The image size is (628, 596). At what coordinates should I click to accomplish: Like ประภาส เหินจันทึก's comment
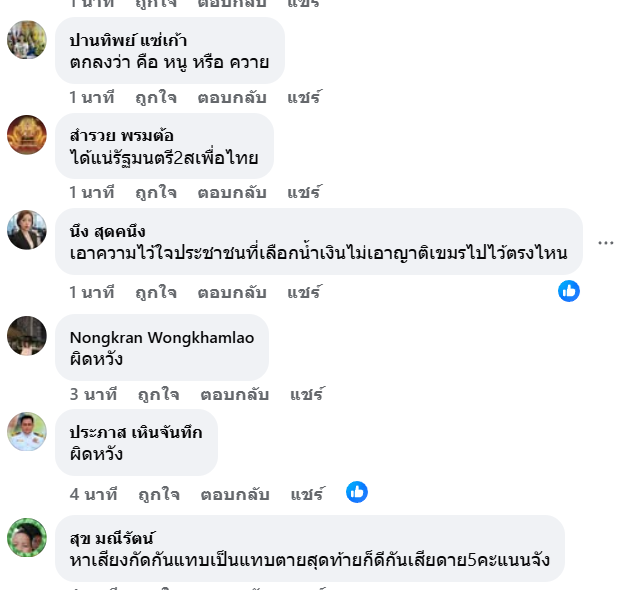(x=159, y=494)
